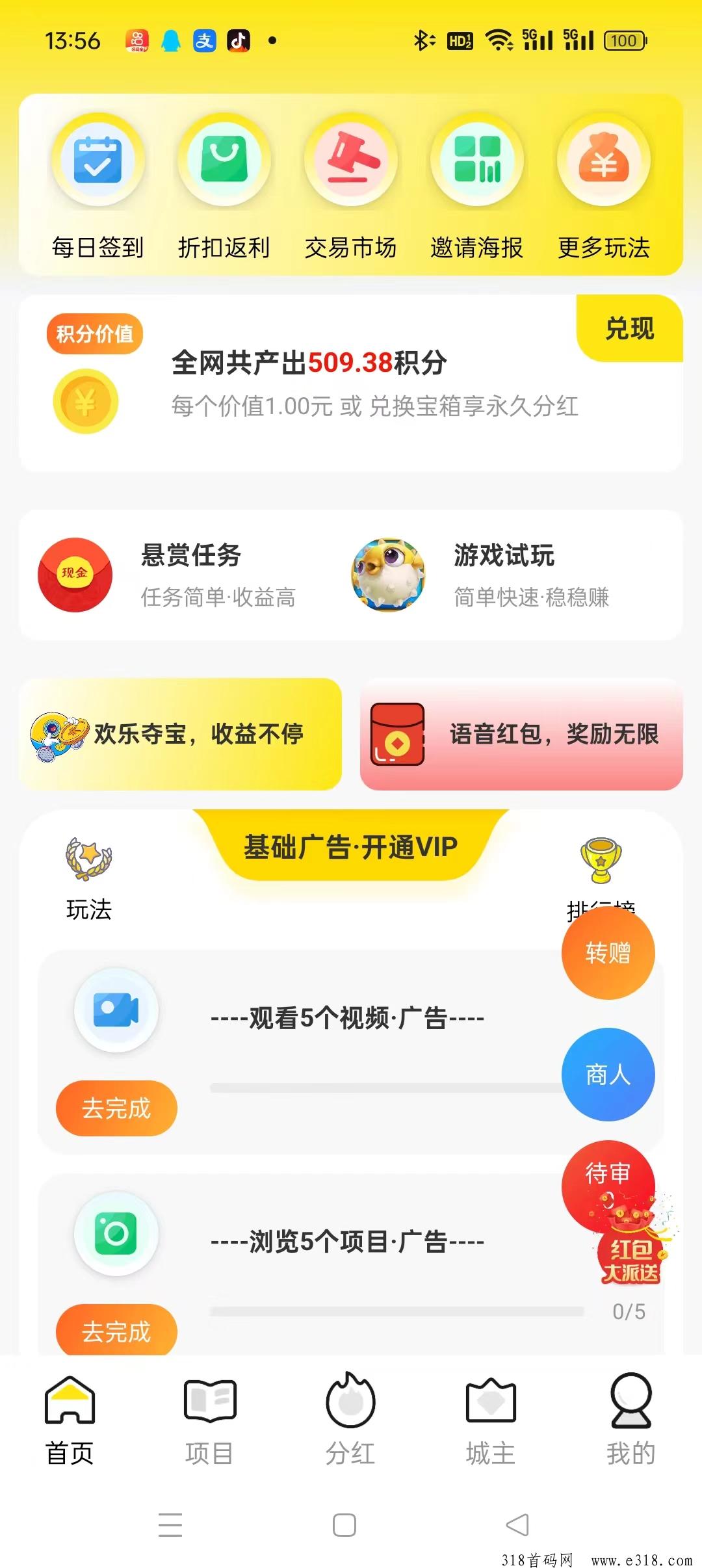Tap 基础广告·开通VIP tab

tap(351, 846)
